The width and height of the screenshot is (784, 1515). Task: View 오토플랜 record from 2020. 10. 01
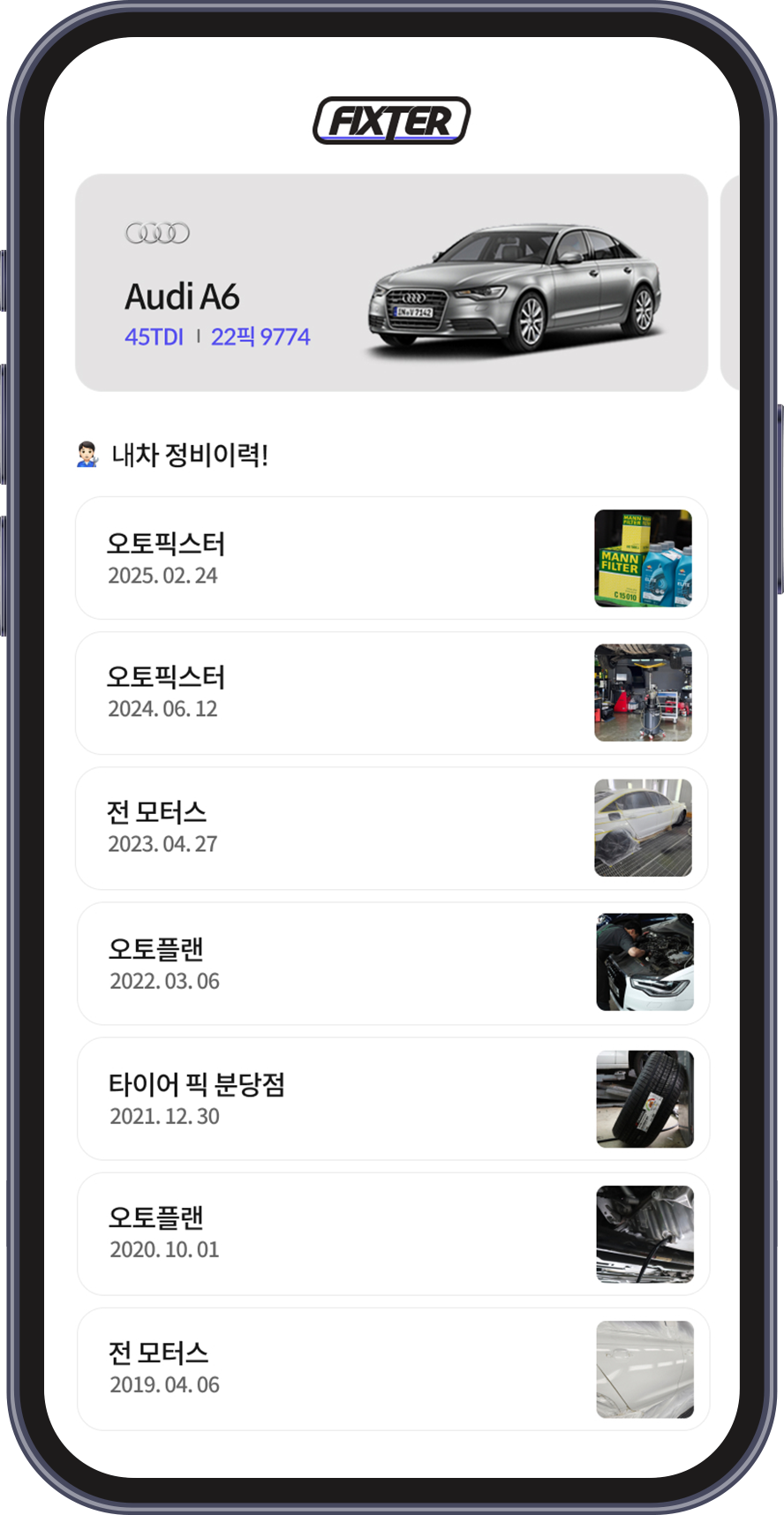(391, 1233)
